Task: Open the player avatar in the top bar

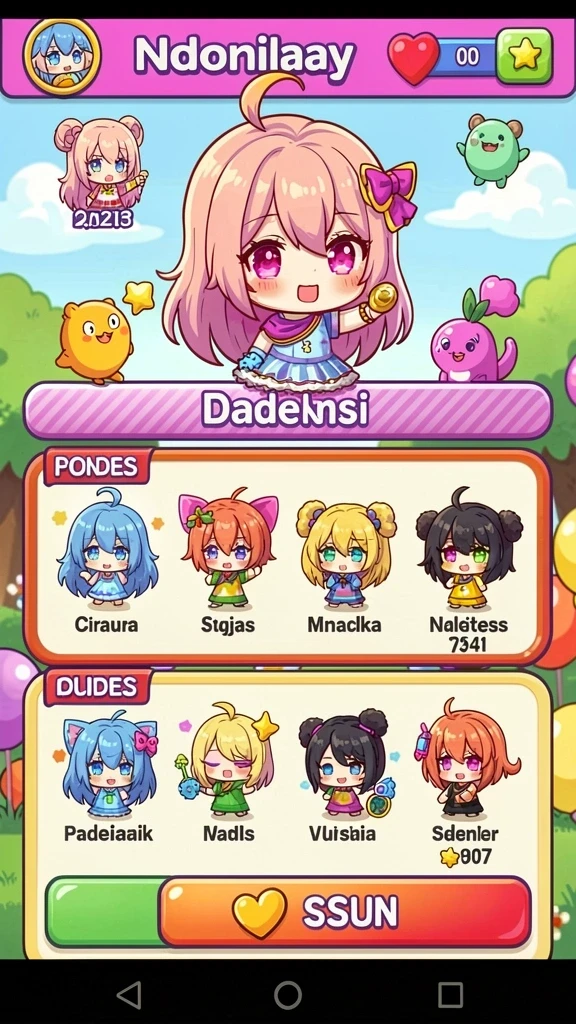Action: point(62,56)
